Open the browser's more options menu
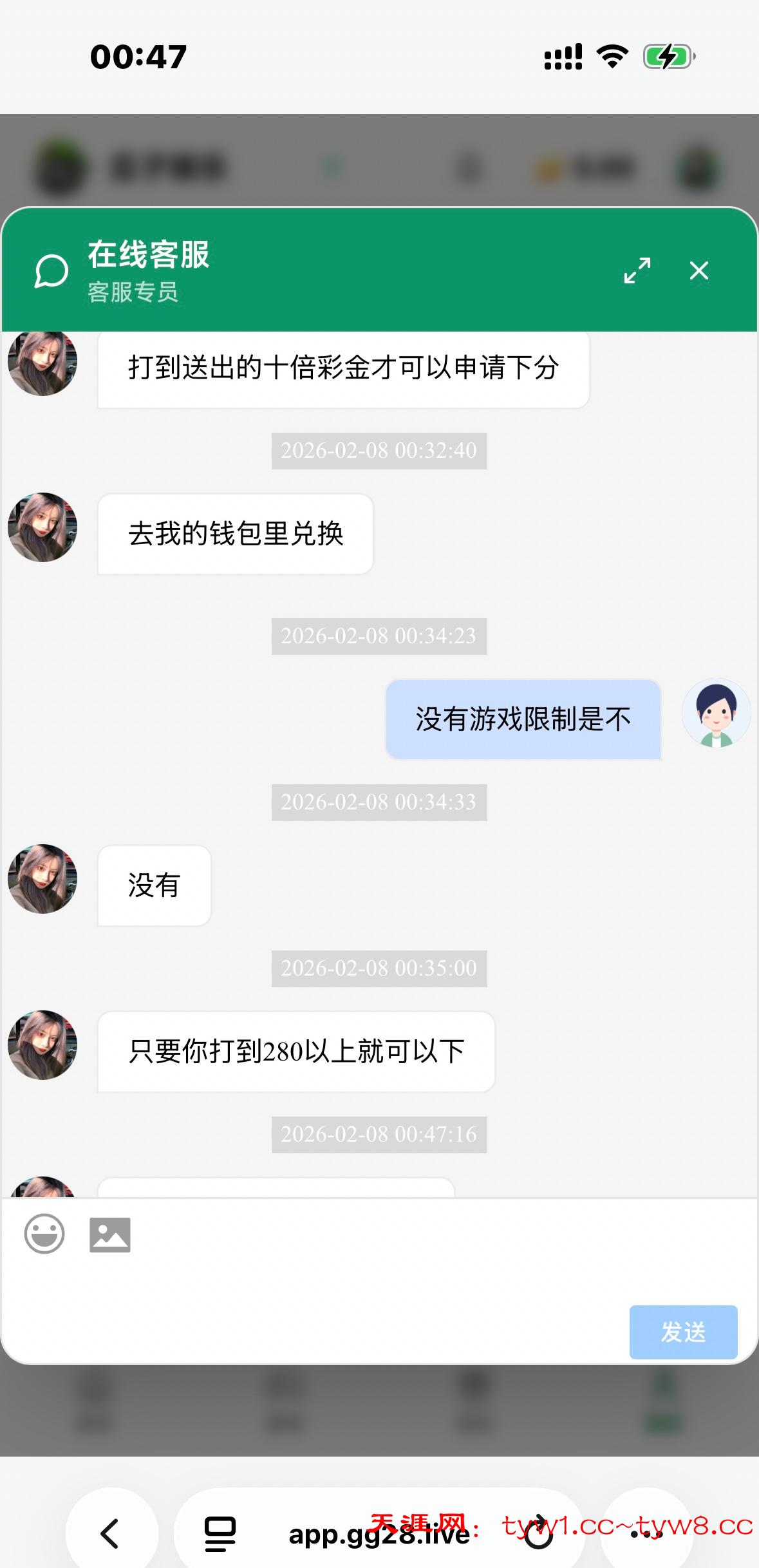Viewport: 759px width, 1568px height. pos(646,1533)
